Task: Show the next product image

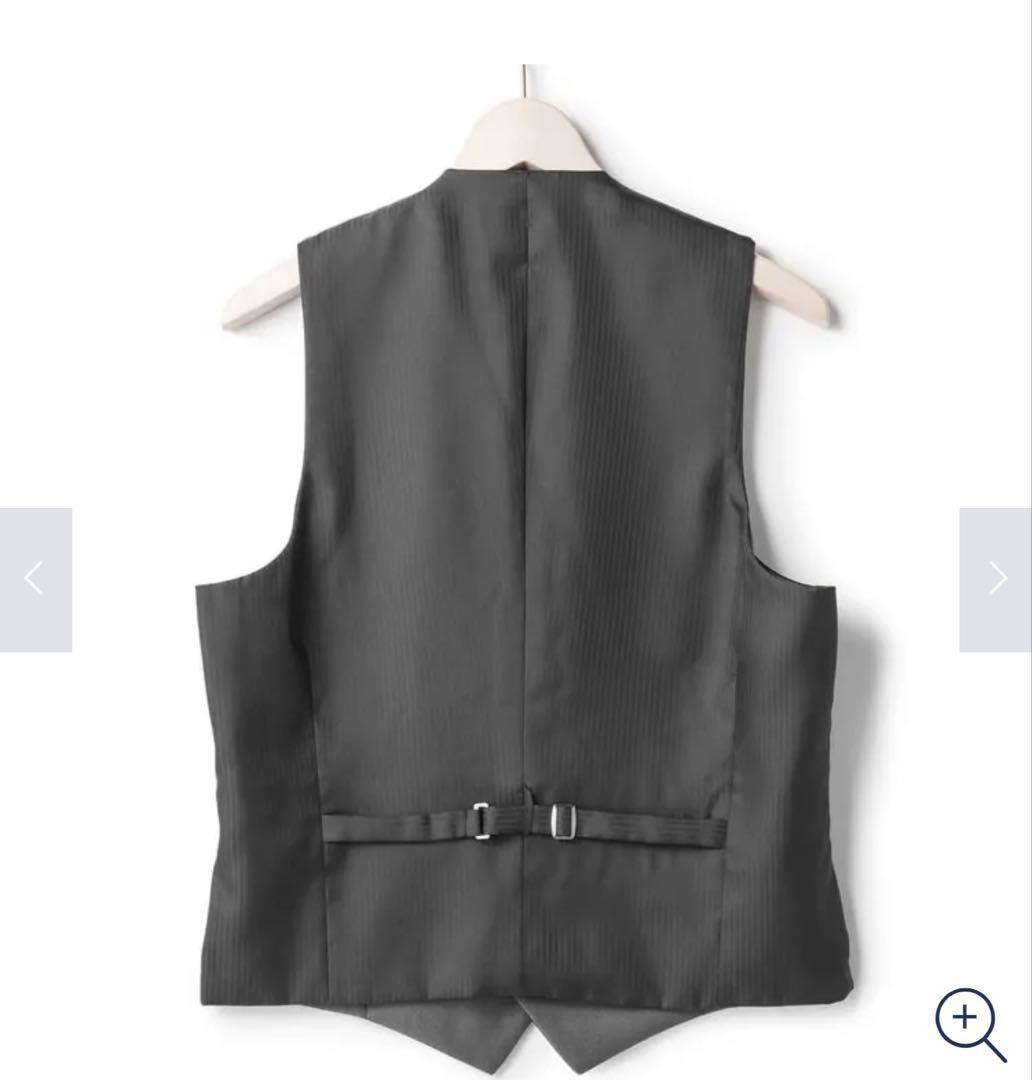Action: tap(996, 579)
